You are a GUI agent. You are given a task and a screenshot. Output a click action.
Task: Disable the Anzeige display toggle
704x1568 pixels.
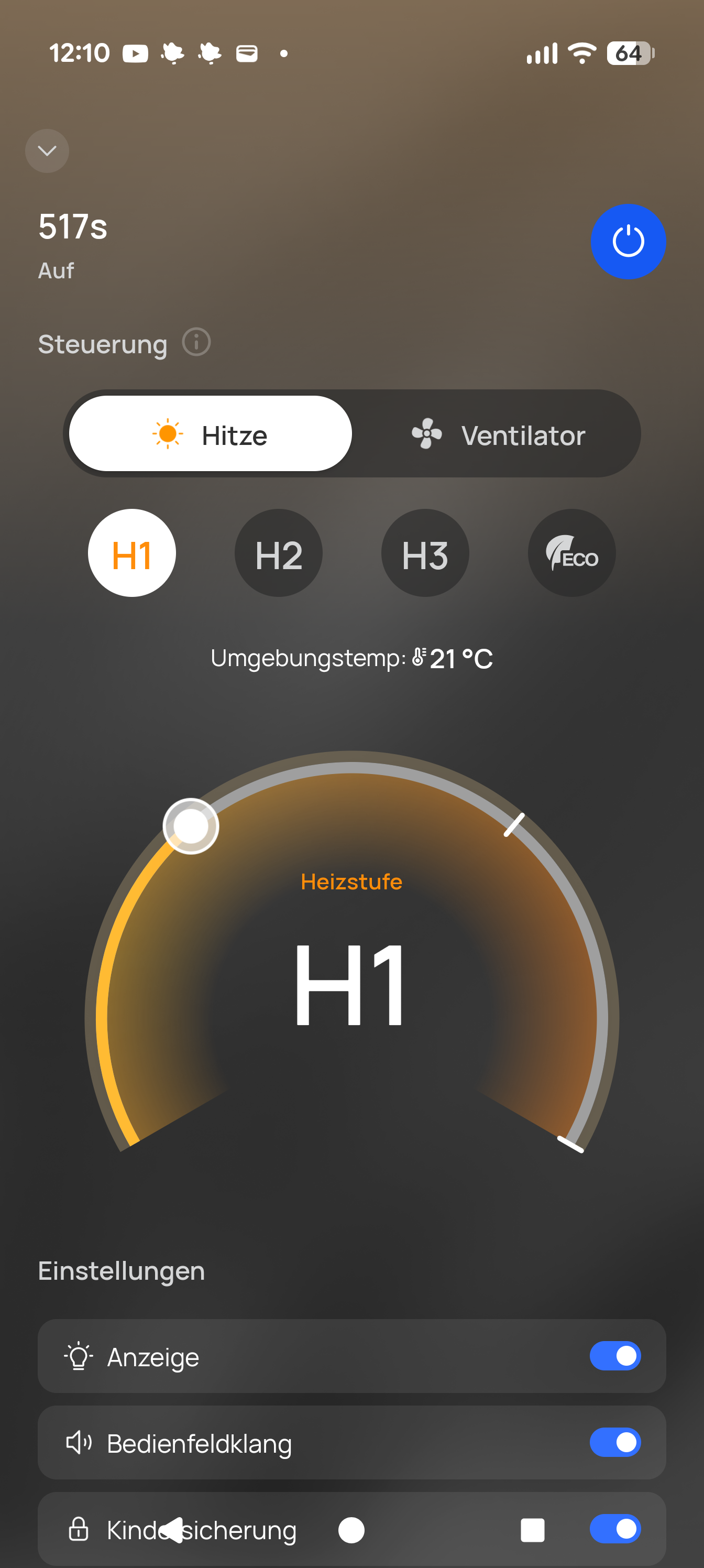pyautogui.click(x=614, y=1356)
